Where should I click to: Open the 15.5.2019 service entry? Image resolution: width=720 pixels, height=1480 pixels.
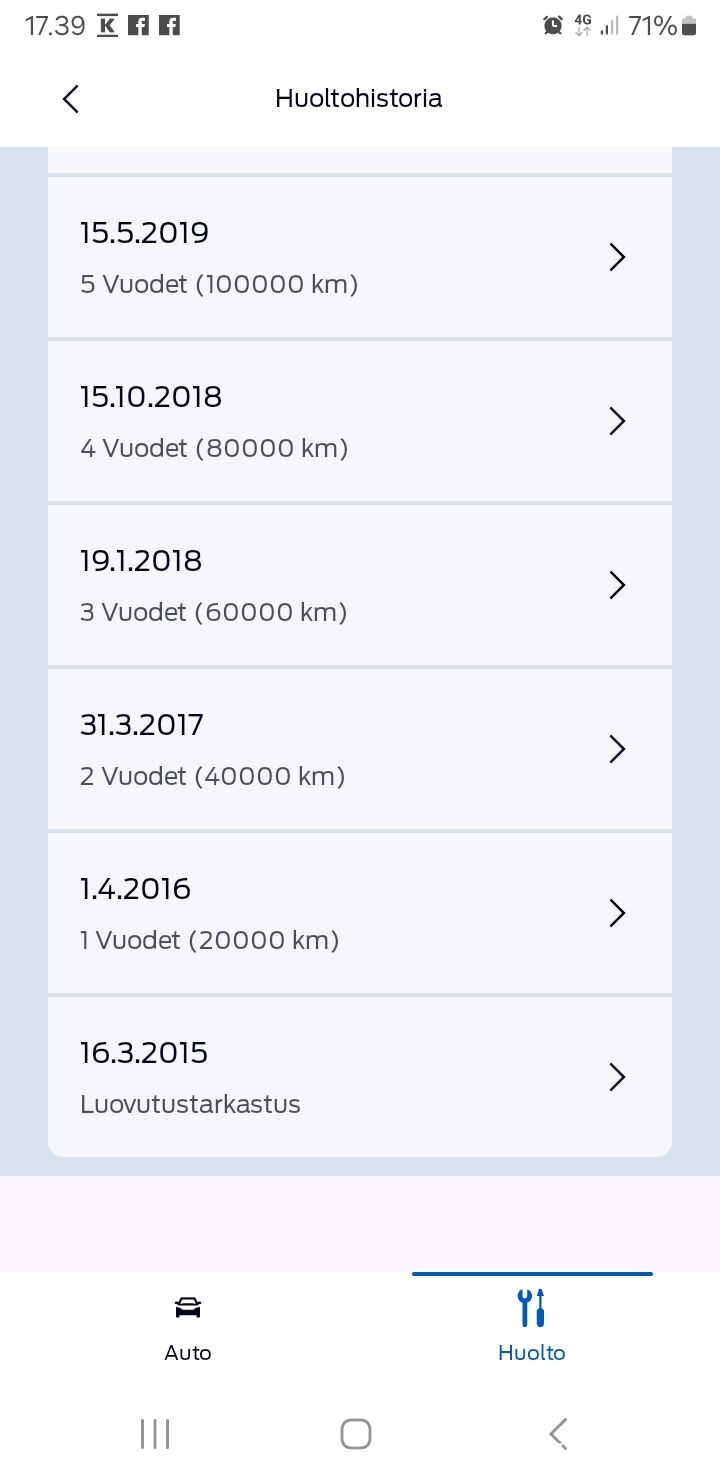(360, 258)
